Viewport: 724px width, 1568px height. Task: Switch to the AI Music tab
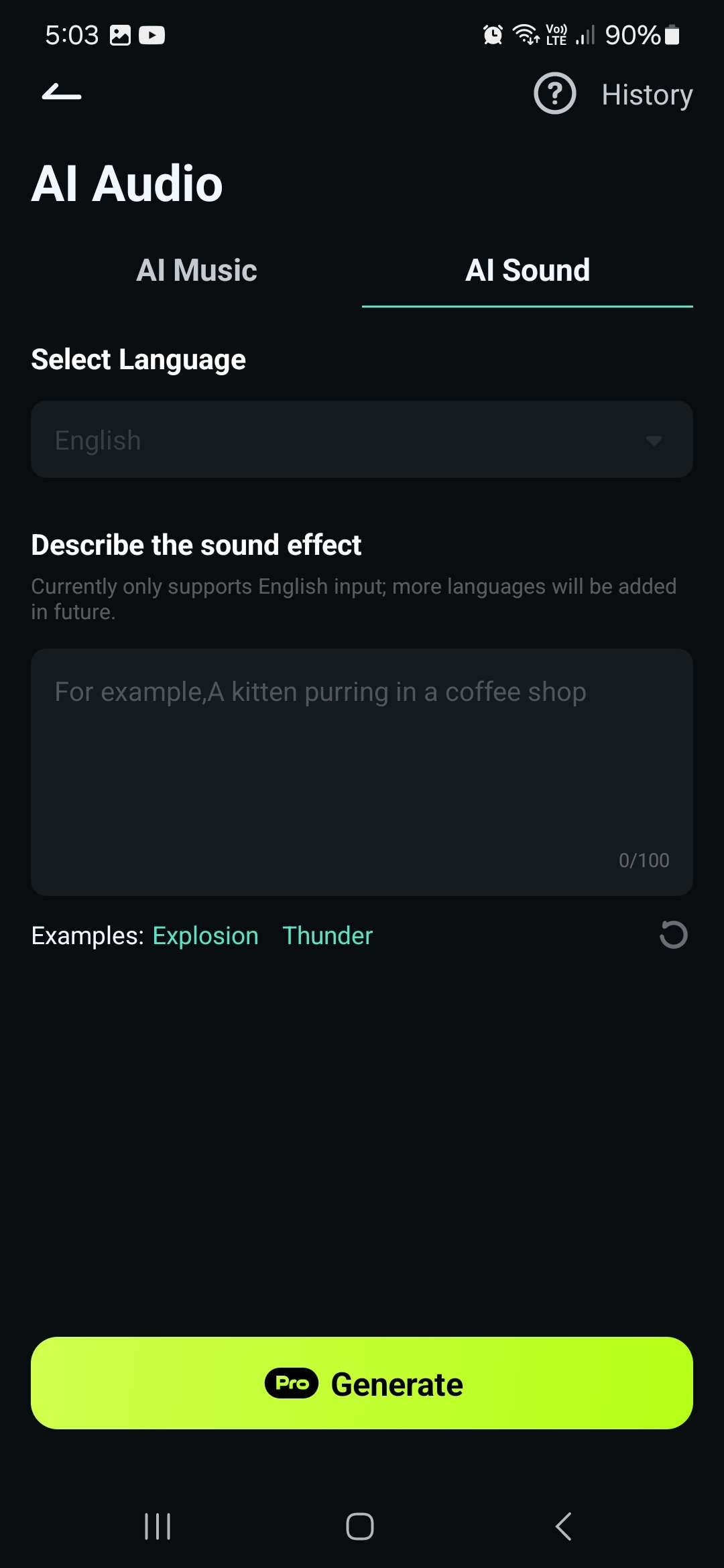[x=196, y=271]
